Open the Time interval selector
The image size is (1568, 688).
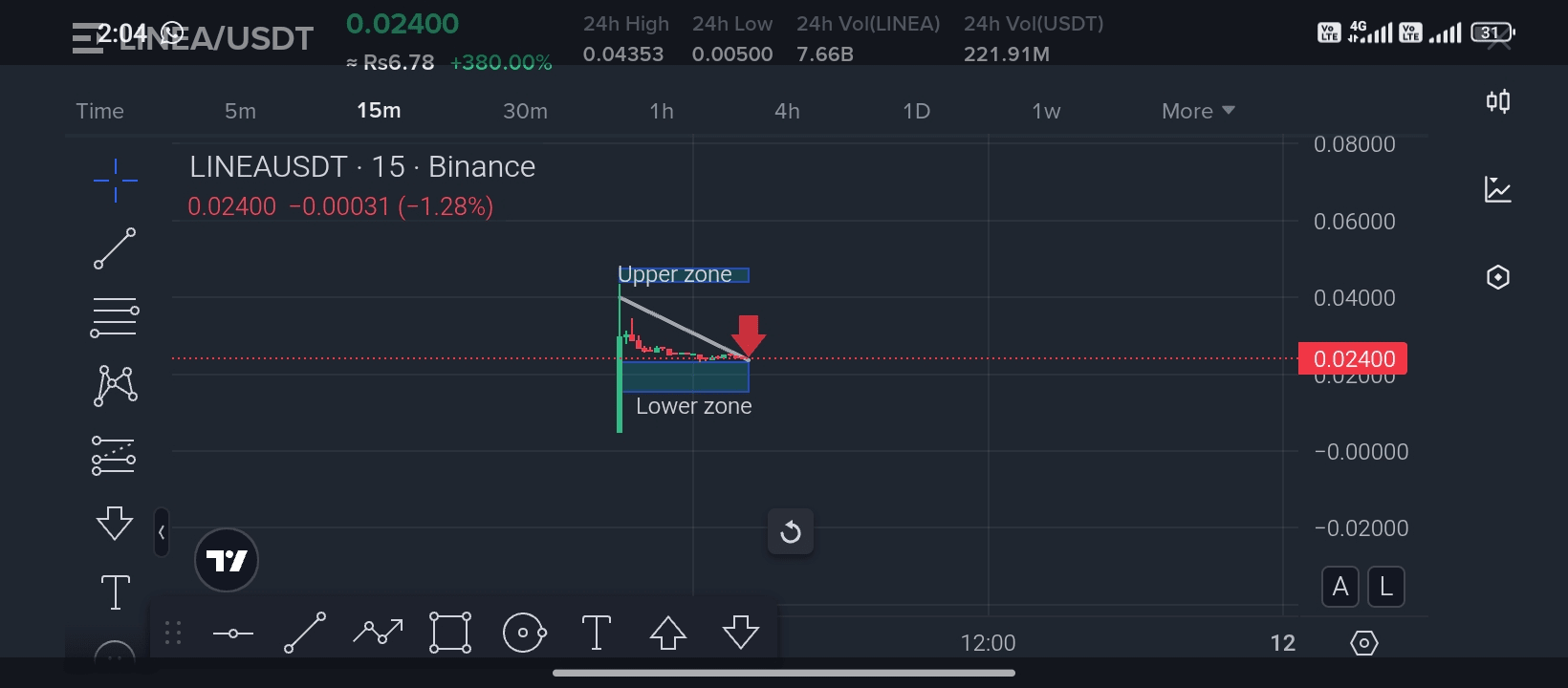99,111
